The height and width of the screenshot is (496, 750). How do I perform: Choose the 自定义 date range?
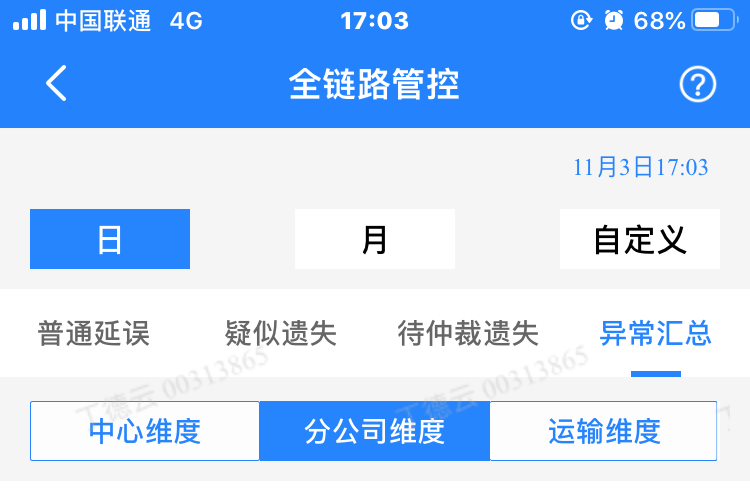click(640, 239)
